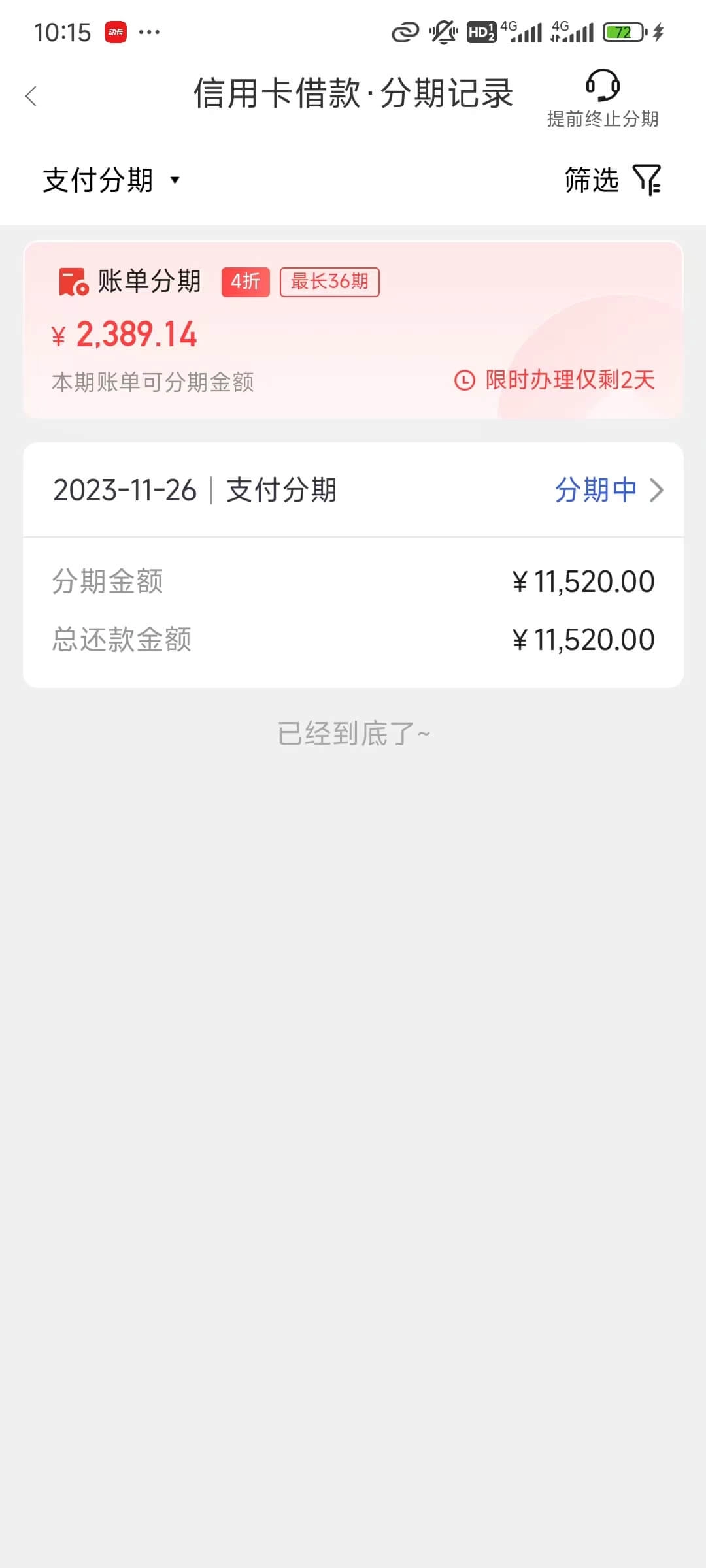Open 提前终止分期 customer service
This screenshot has height=1568, width=706.
tap(602, 98)
